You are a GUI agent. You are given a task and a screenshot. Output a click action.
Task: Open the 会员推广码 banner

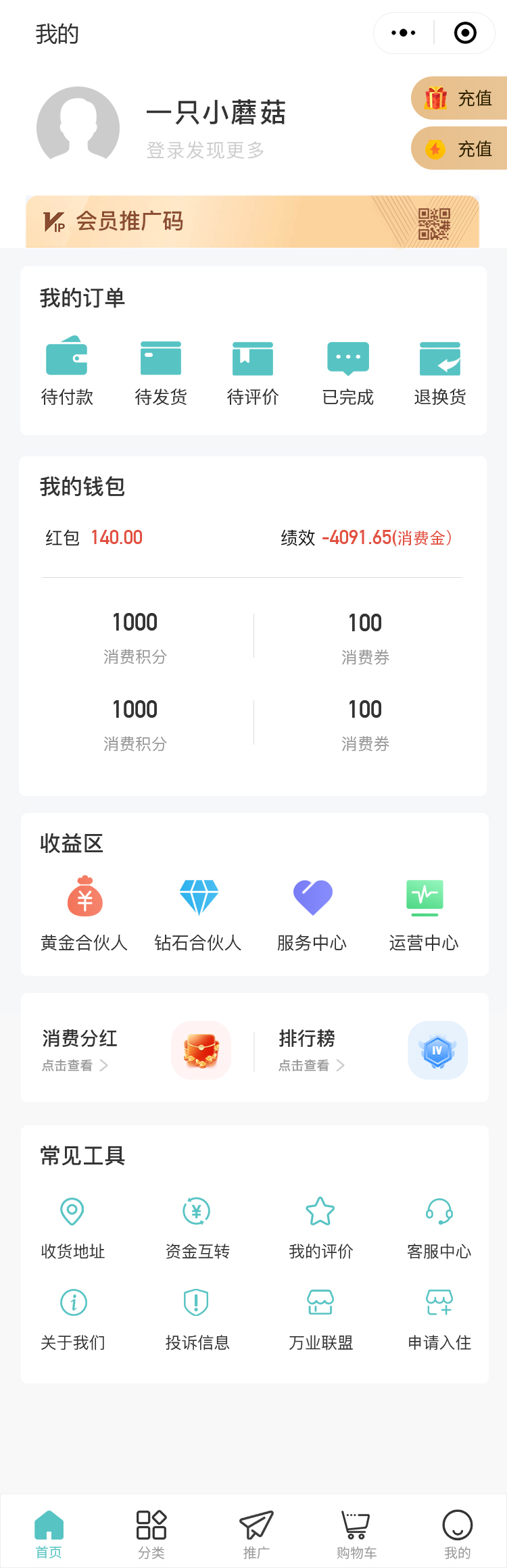point(252,222)
